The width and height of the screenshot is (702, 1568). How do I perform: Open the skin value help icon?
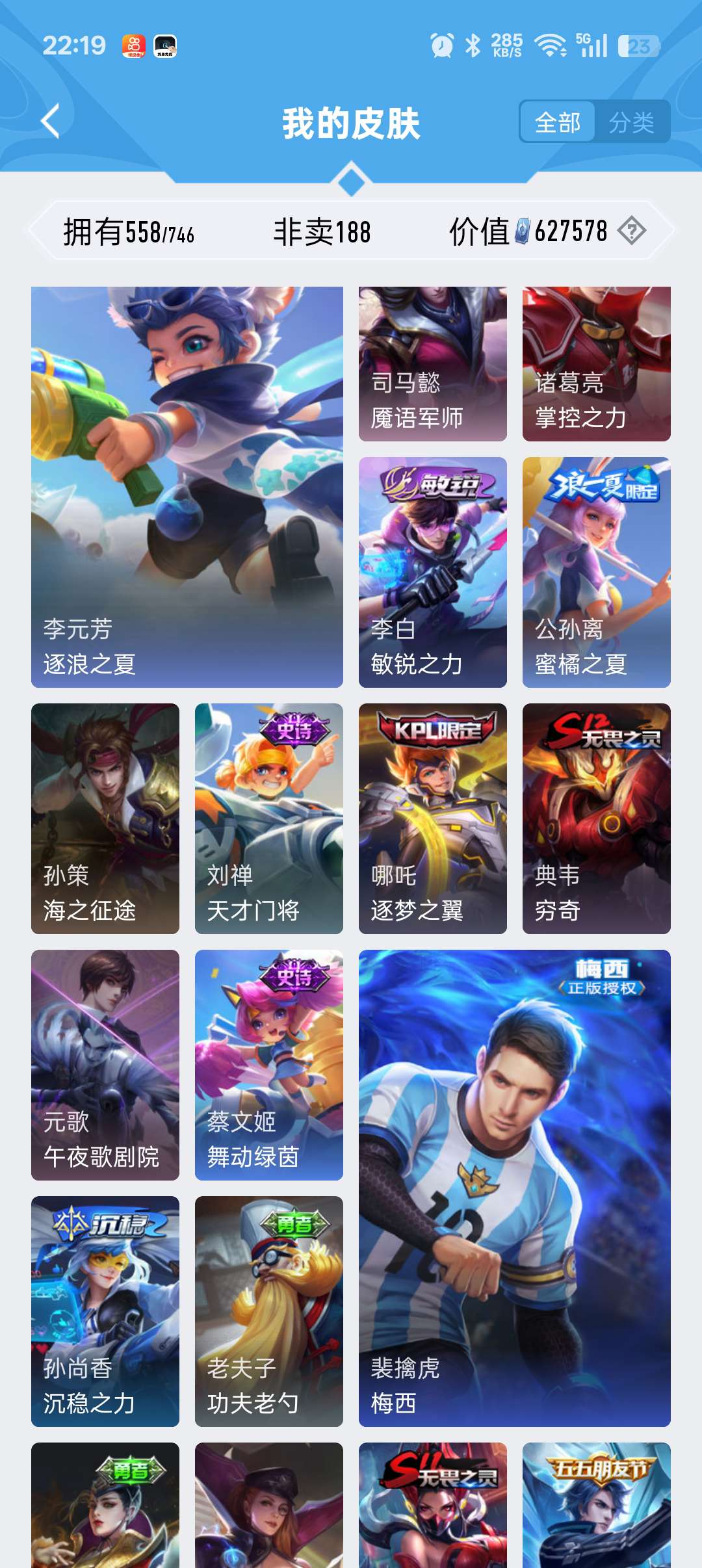click(x=631, y=231)
